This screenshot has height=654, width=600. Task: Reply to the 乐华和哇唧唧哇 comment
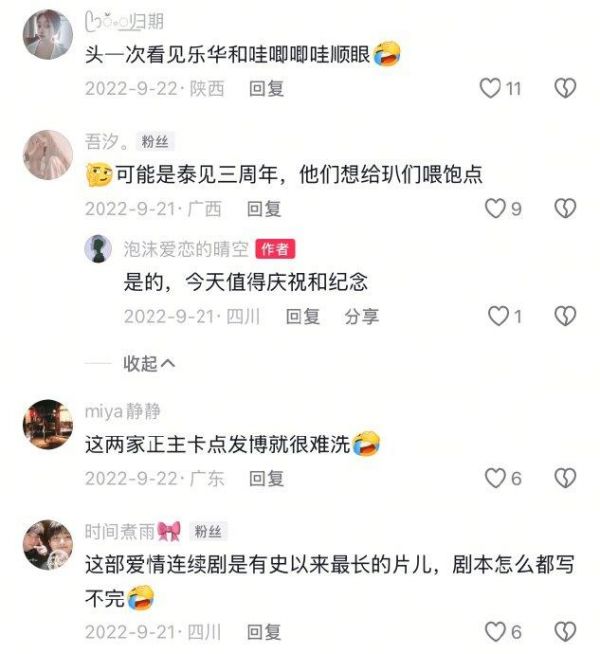266,89
